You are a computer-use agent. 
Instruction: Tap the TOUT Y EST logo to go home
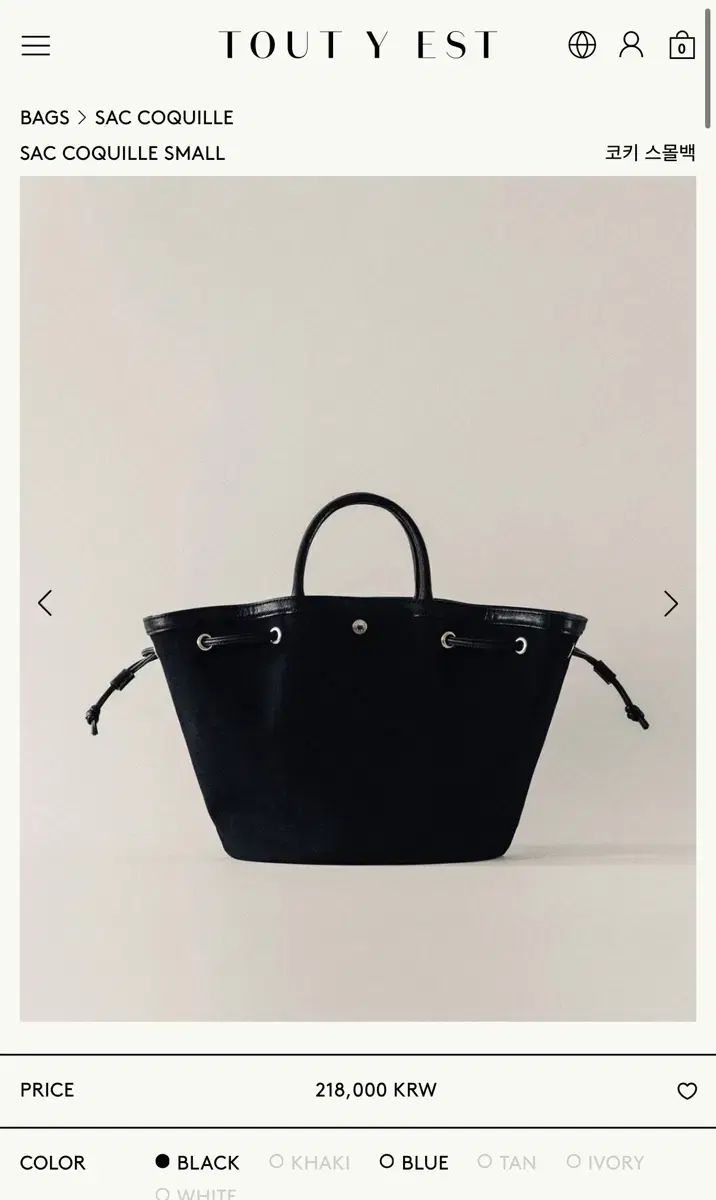click(358, 45)
